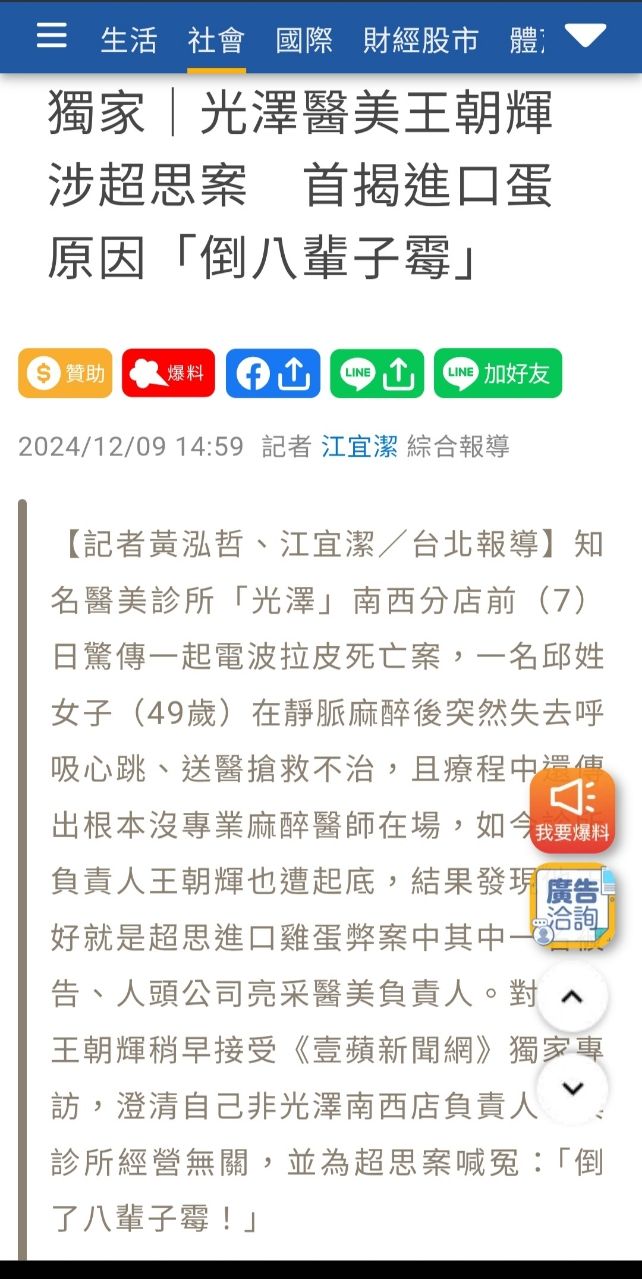Go to the 國際 tab
The height and width of the screenshot is (1279, 642).
pyautogui.click(x=304, y=41)
